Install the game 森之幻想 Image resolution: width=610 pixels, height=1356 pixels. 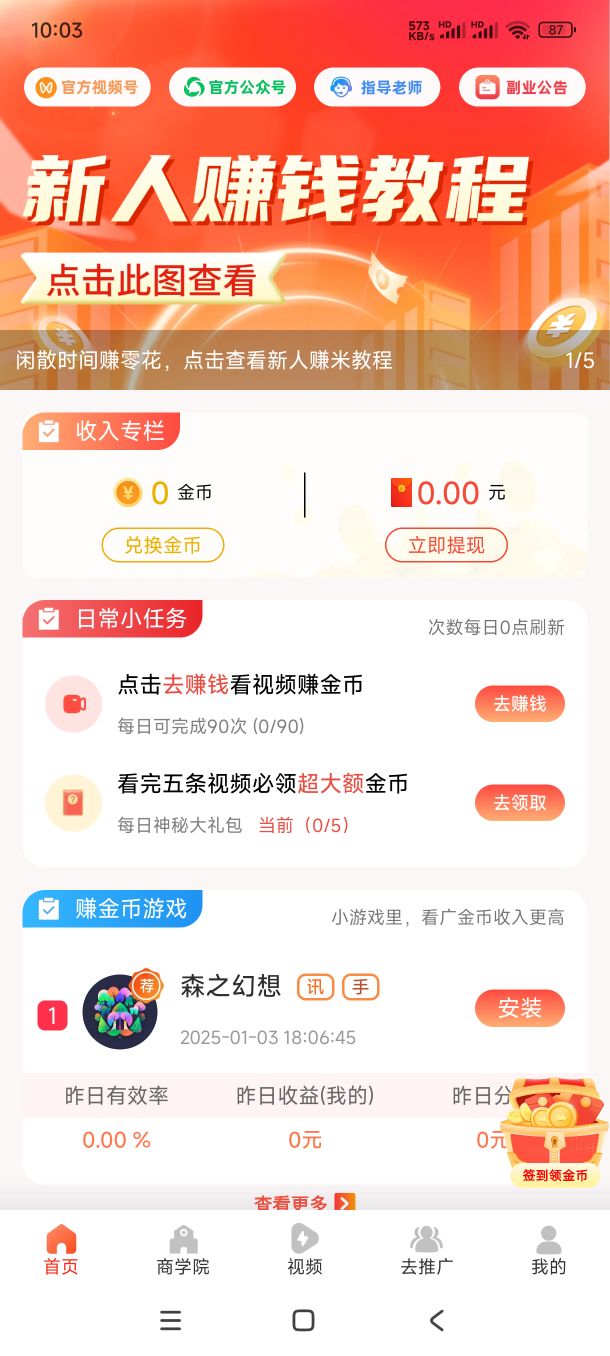pyautogui.click(x=520, y=1008)
